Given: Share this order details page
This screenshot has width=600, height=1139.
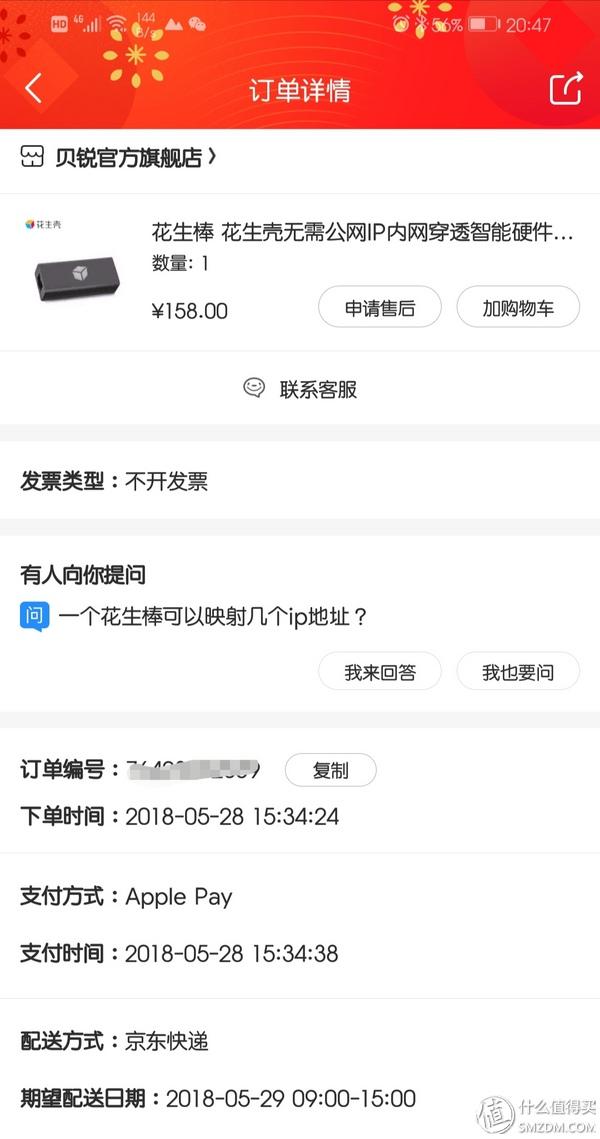Looking at the screenshot, I should [x=565, y=89].
